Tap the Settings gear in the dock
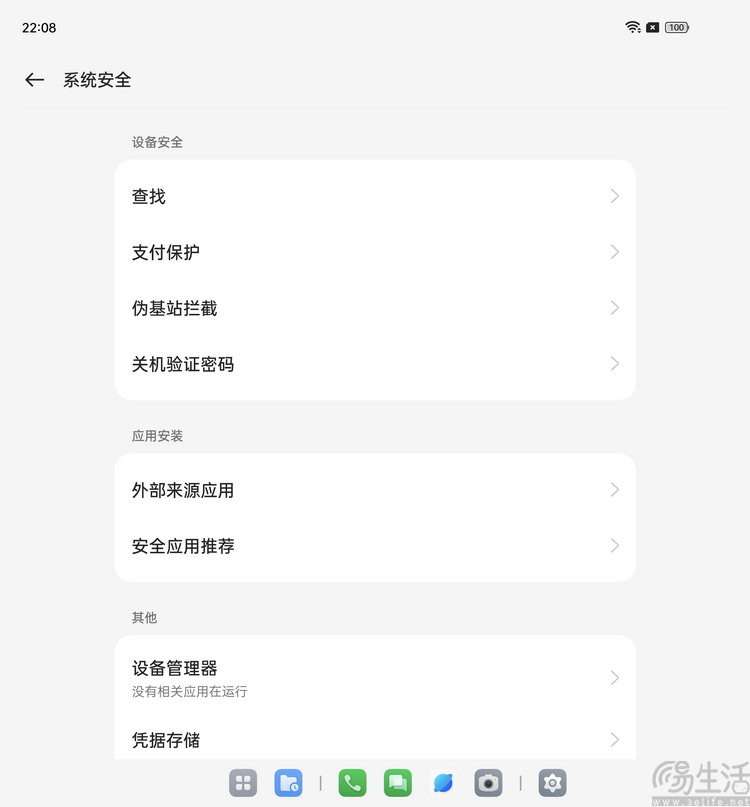The width and height of the screenshot is (750, 807). pos(552,783)
